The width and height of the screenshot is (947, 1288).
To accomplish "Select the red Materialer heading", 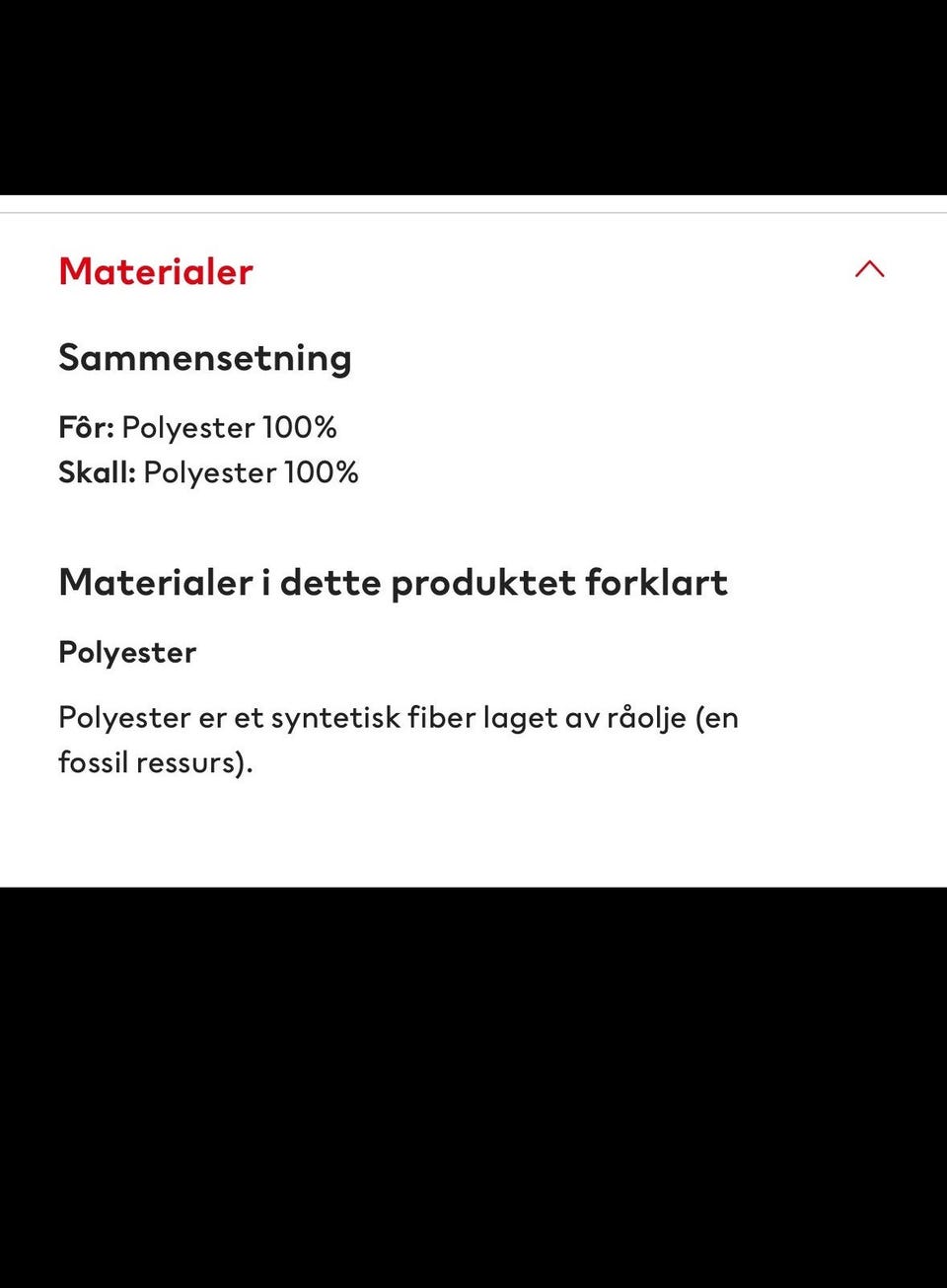I will tap(155, 271).
